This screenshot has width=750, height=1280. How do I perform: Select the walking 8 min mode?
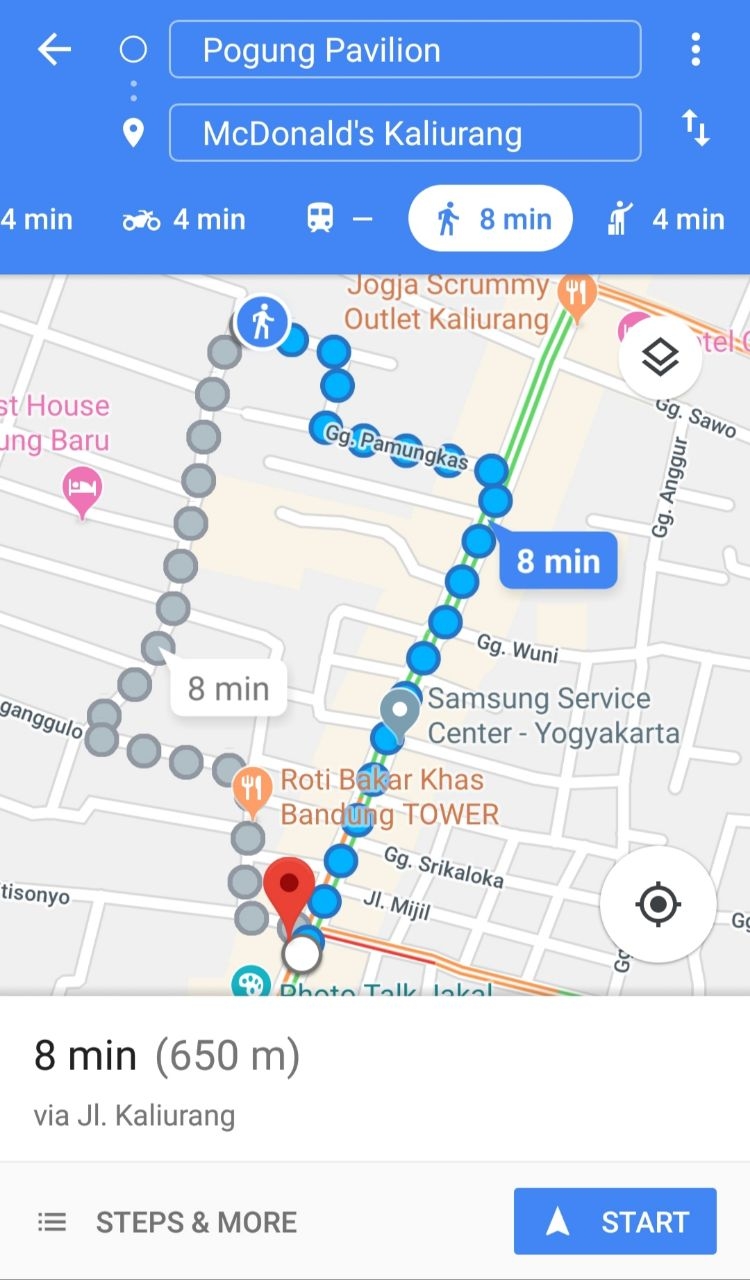[490, 219]
